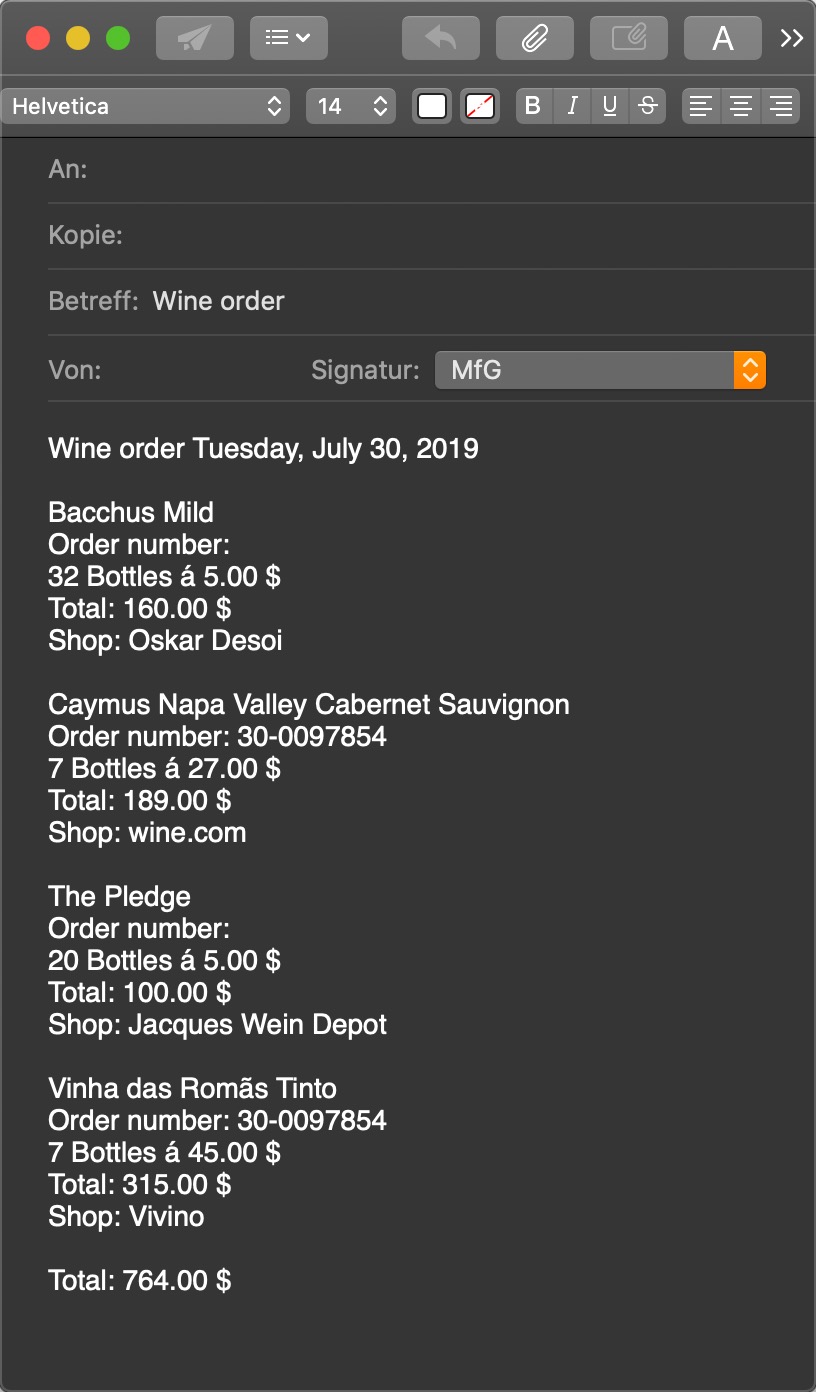Open the Helvetica font dropdown
Image resolution: width=816 pixels, height=1392 pixels.
tap(146, 106)
